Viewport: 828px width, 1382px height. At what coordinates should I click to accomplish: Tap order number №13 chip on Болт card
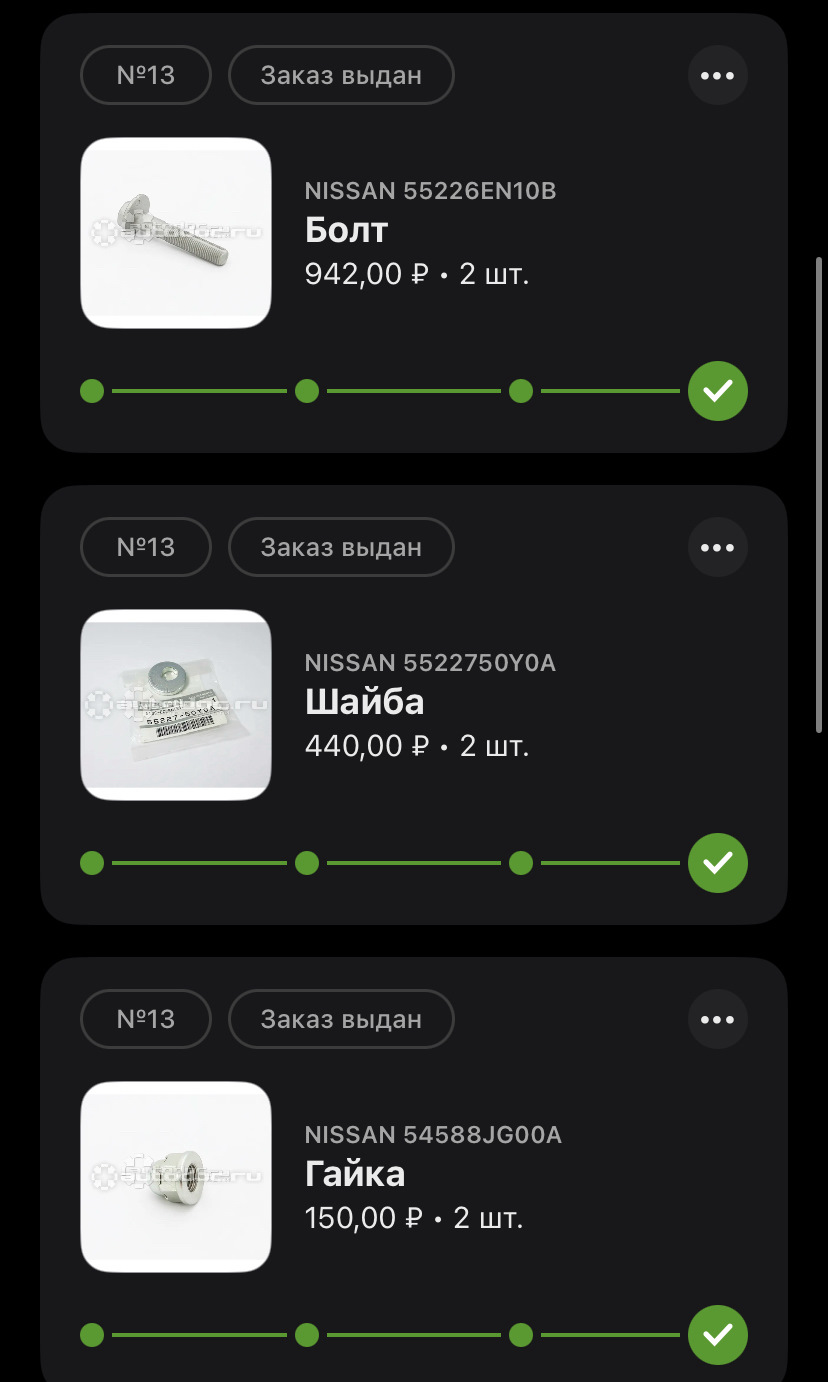coord(146,75)
